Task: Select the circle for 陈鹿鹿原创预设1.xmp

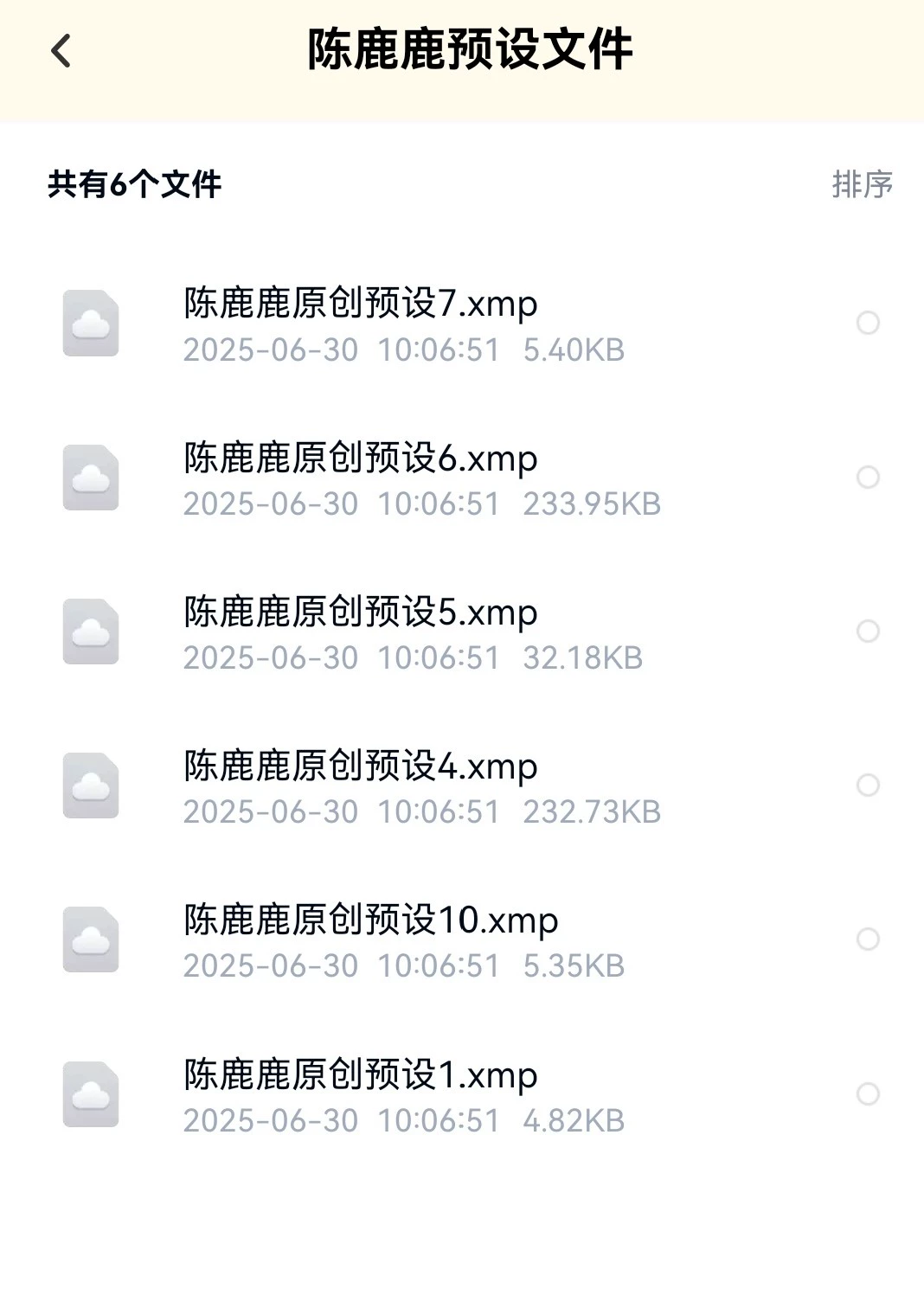Action: coord(868,1094)
